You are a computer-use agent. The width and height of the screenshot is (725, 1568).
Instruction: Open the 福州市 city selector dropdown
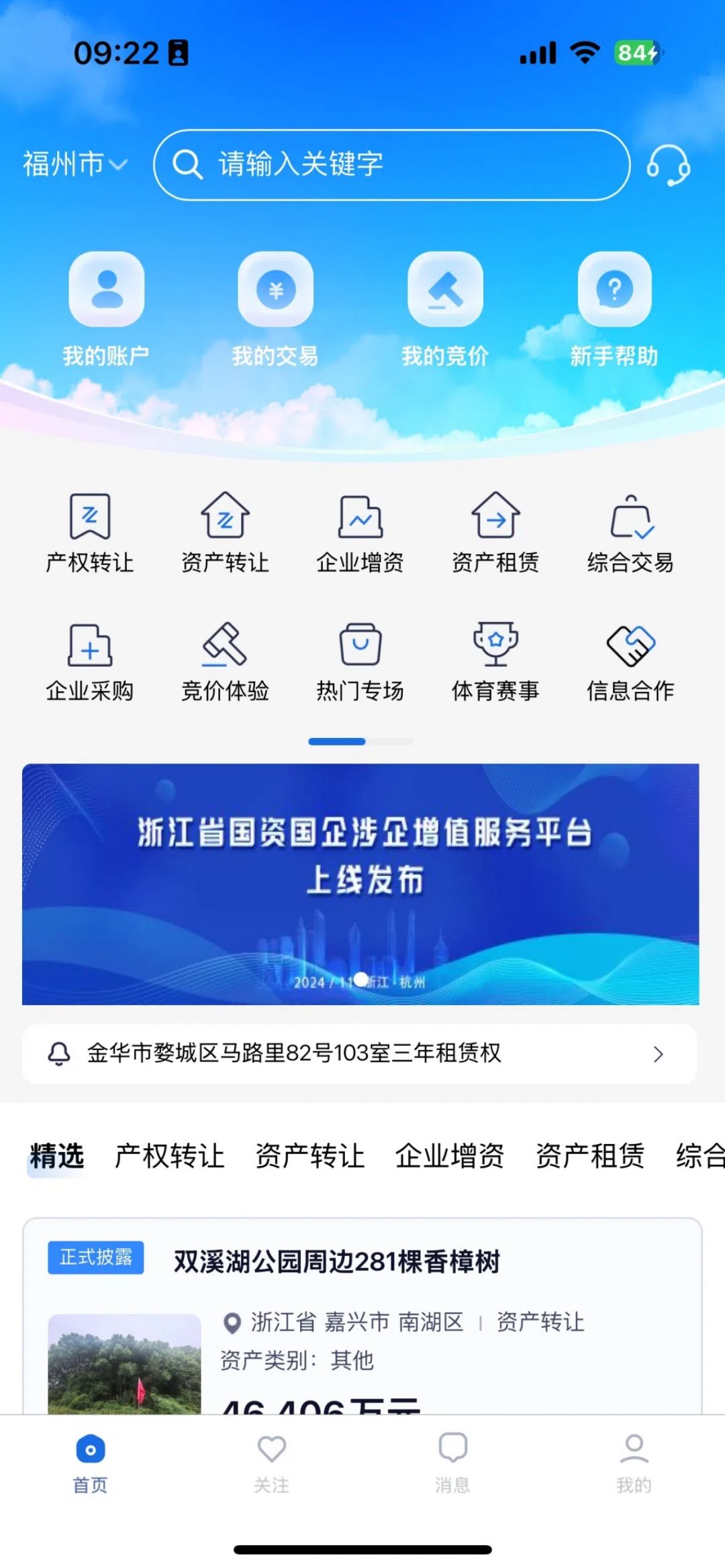[x=74, y=164]
